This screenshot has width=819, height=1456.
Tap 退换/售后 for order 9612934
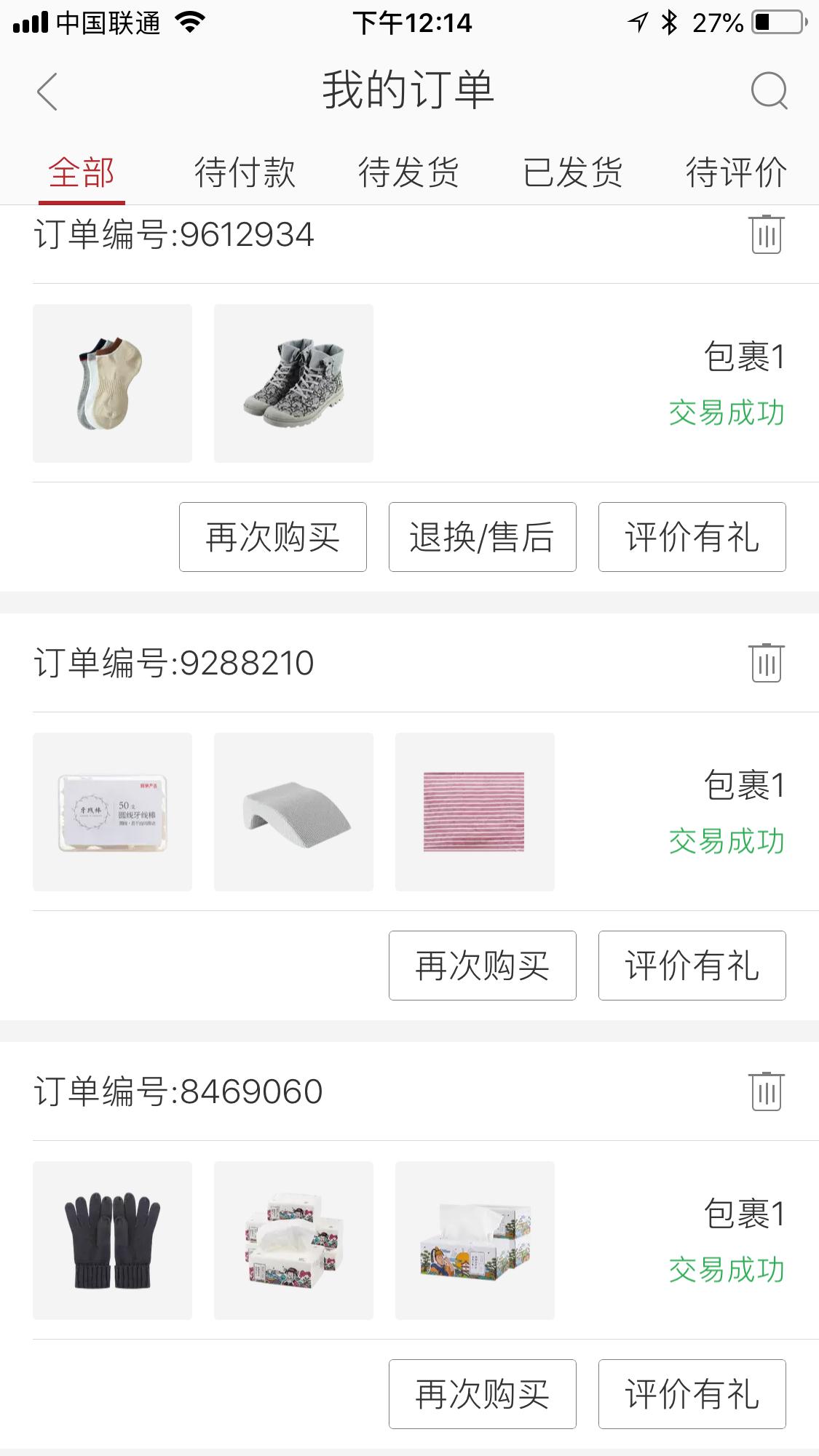482,537
